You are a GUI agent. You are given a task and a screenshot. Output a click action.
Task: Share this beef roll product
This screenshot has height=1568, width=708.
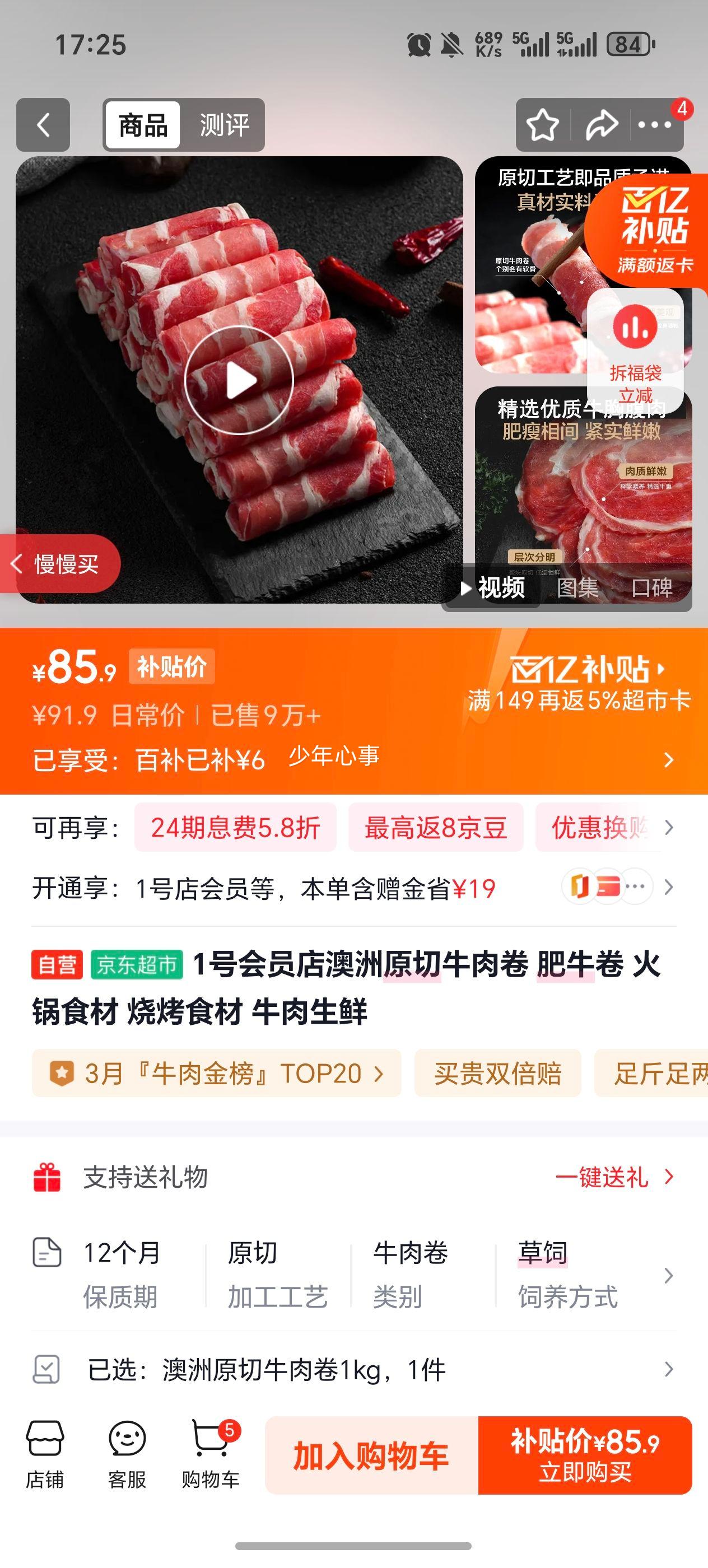[x=602, y=125]
